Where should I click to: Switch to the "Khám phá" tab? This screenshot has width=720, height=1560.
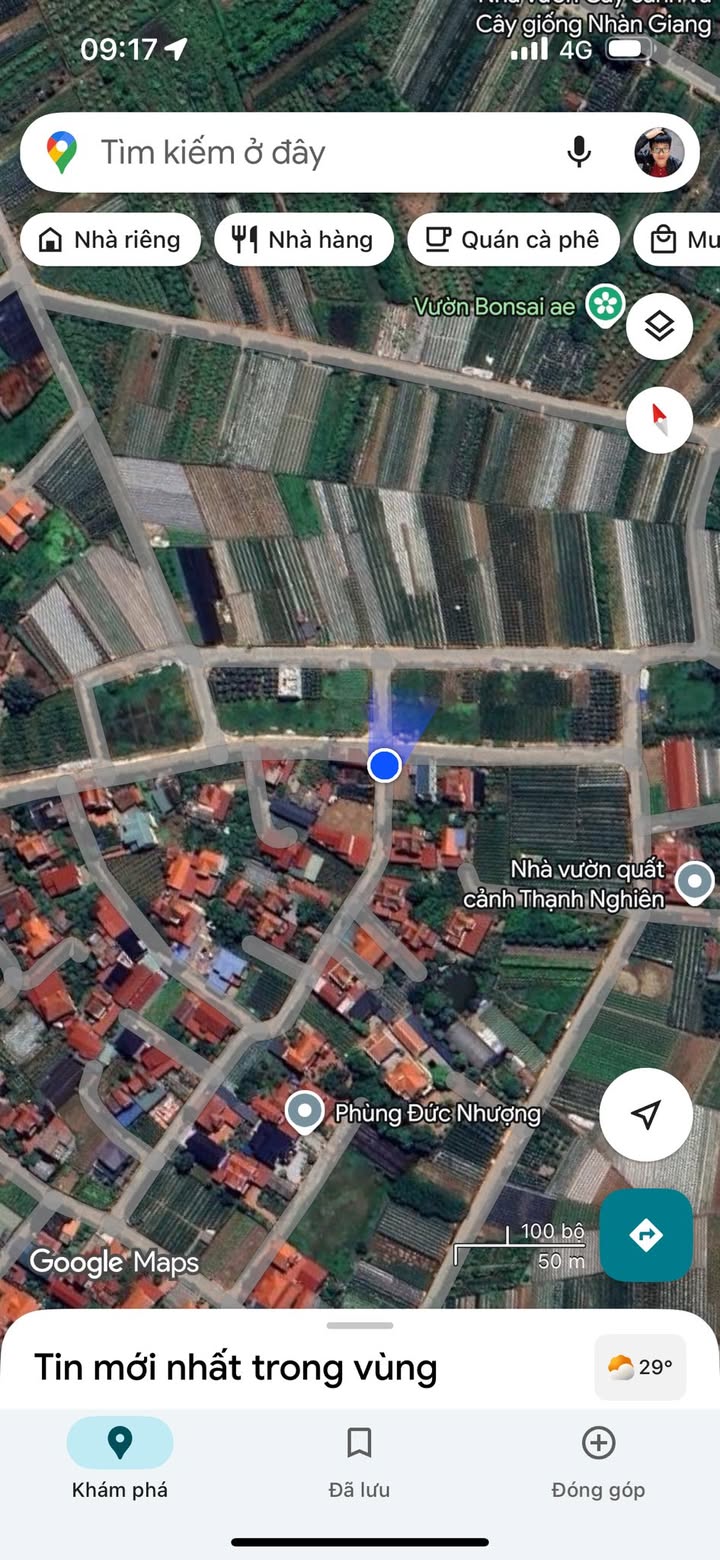point(120,1458)
